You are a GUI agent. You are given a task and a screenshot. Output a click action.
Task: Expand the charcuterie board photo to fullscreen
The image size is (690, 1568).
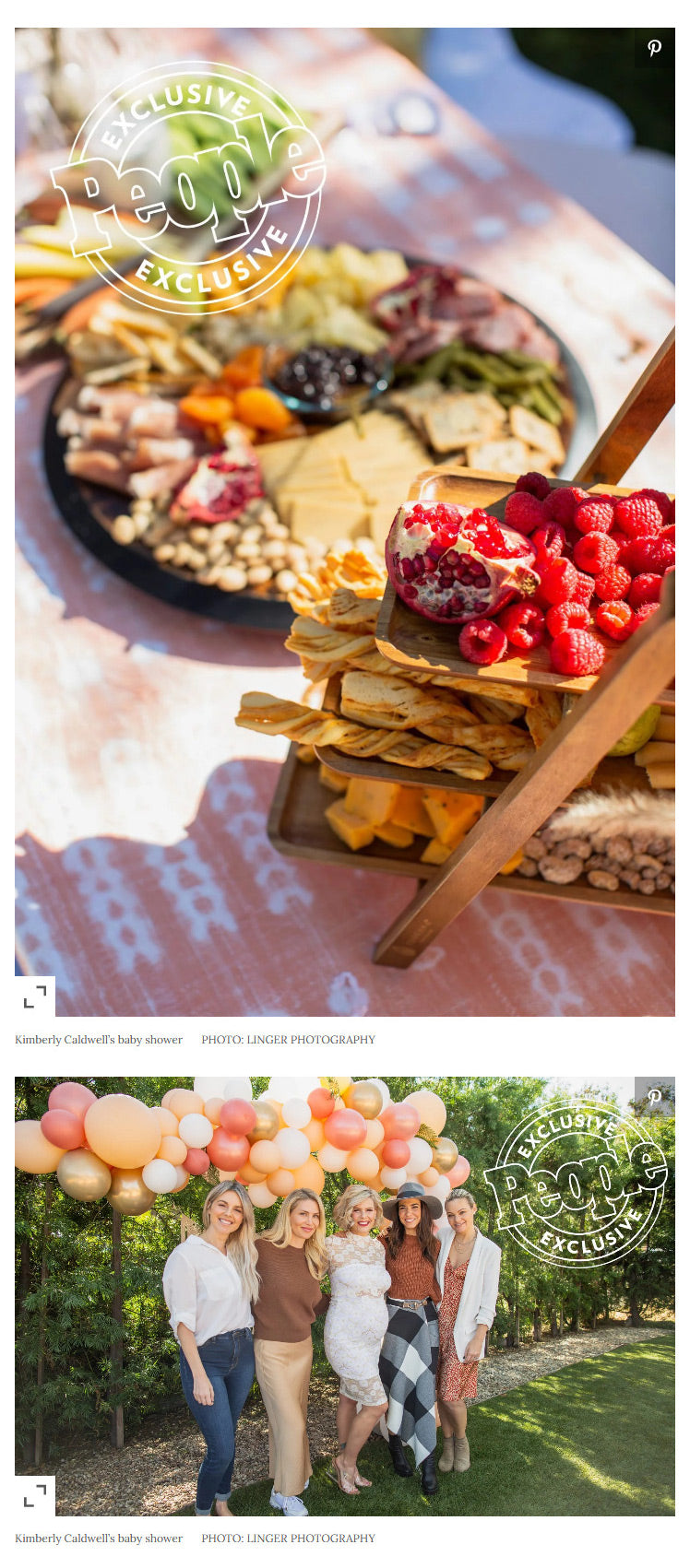tap(35, 996)
